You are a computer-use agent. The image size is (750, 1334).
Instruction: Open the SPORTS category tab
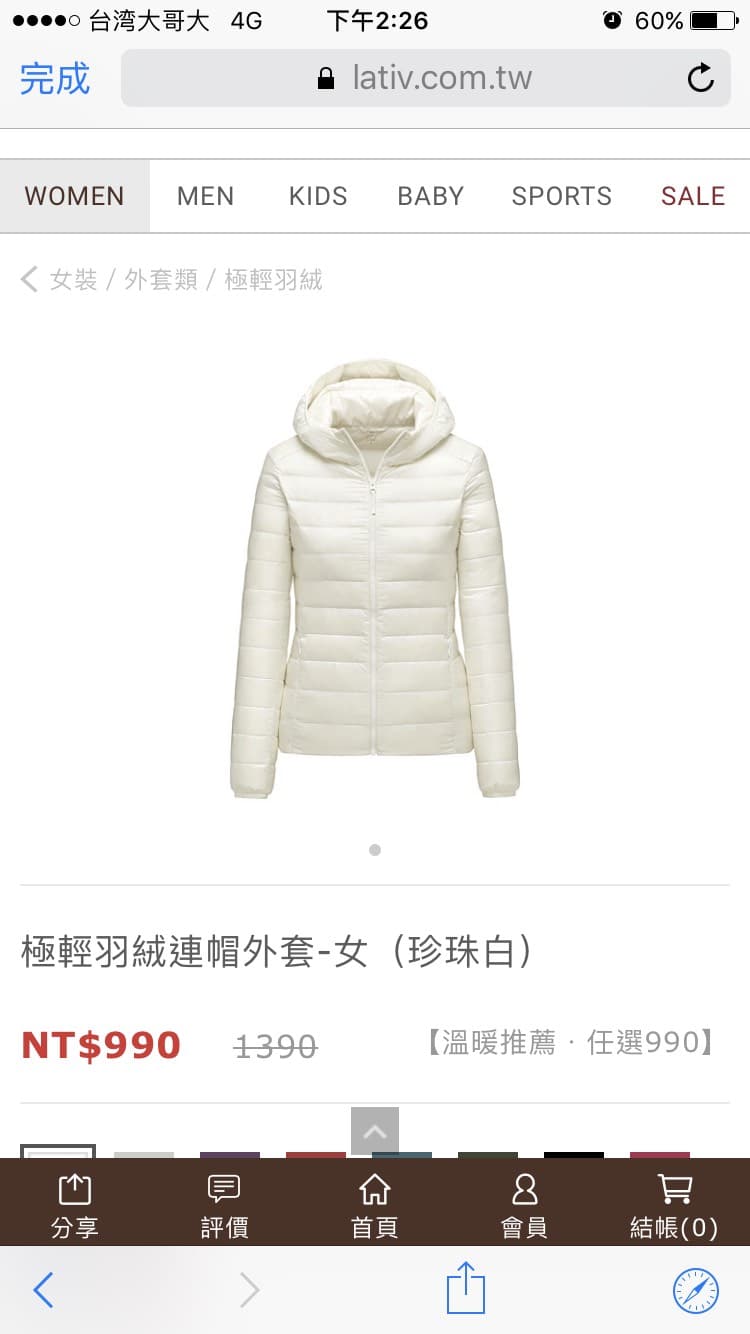click(561, 196)
